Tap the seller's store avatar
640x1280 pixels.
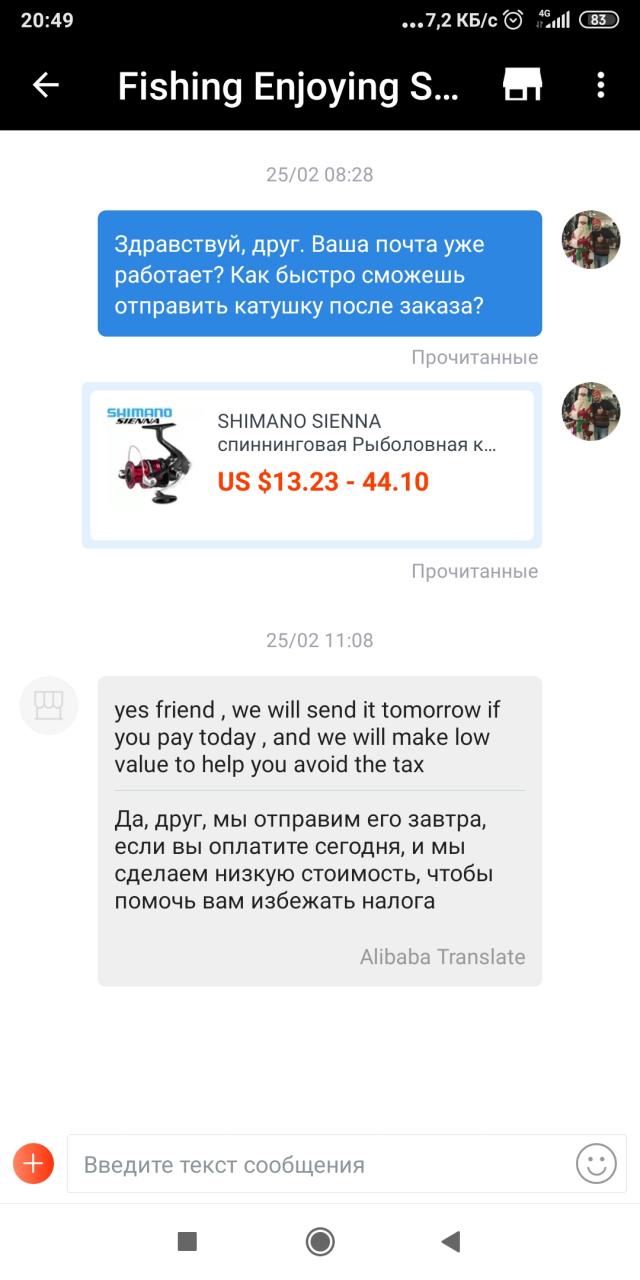pos(49,705)
